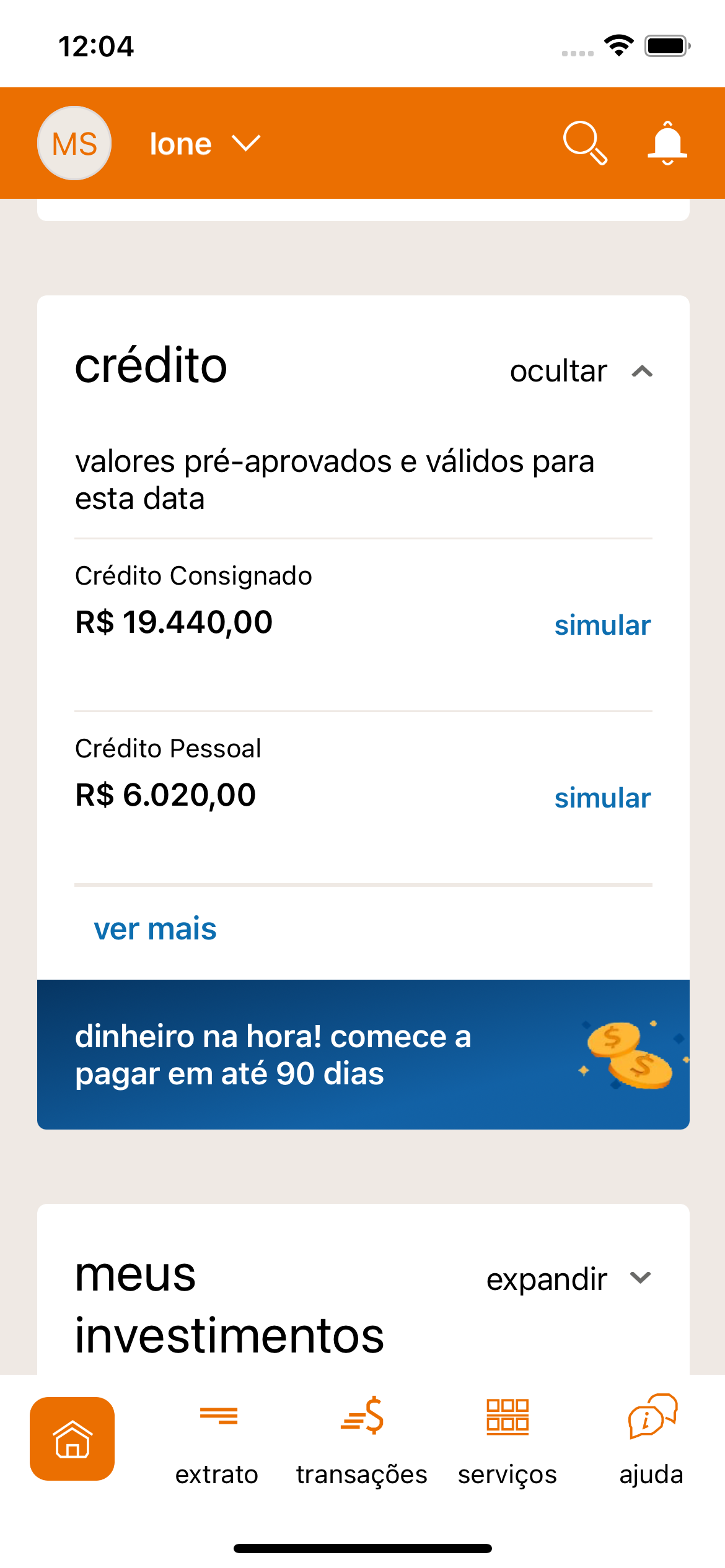Viewport: 725px width, 1568px height.
Task: Open the search magnifier icon
Action: tap(584, 143)
